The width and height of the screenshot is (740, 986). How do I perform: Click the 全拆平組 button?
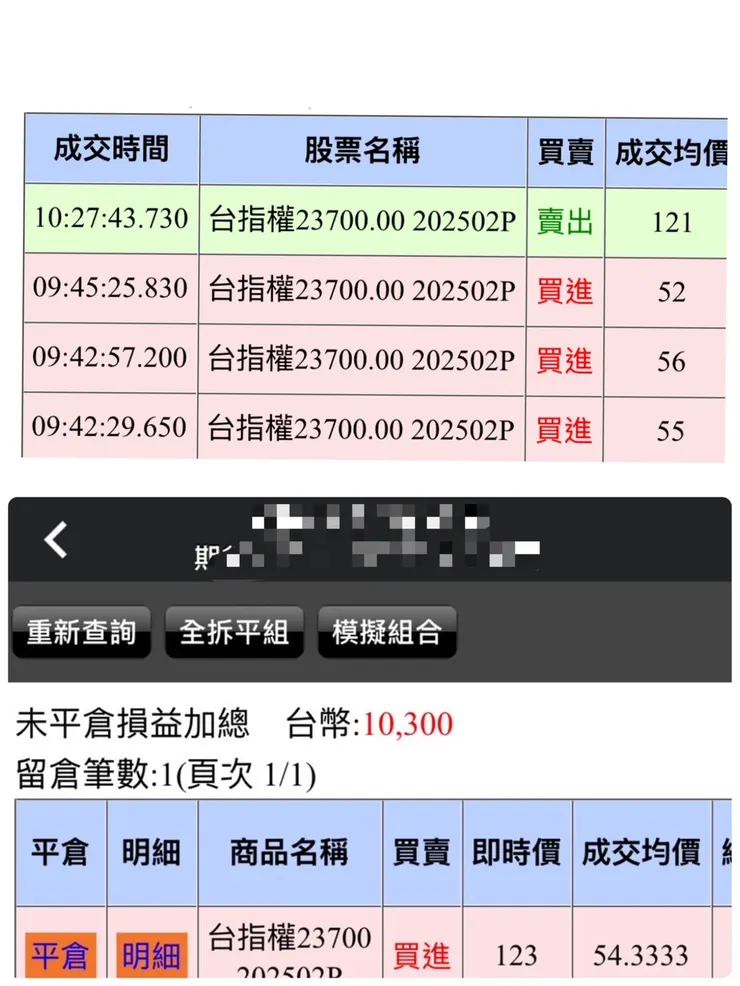233,632
